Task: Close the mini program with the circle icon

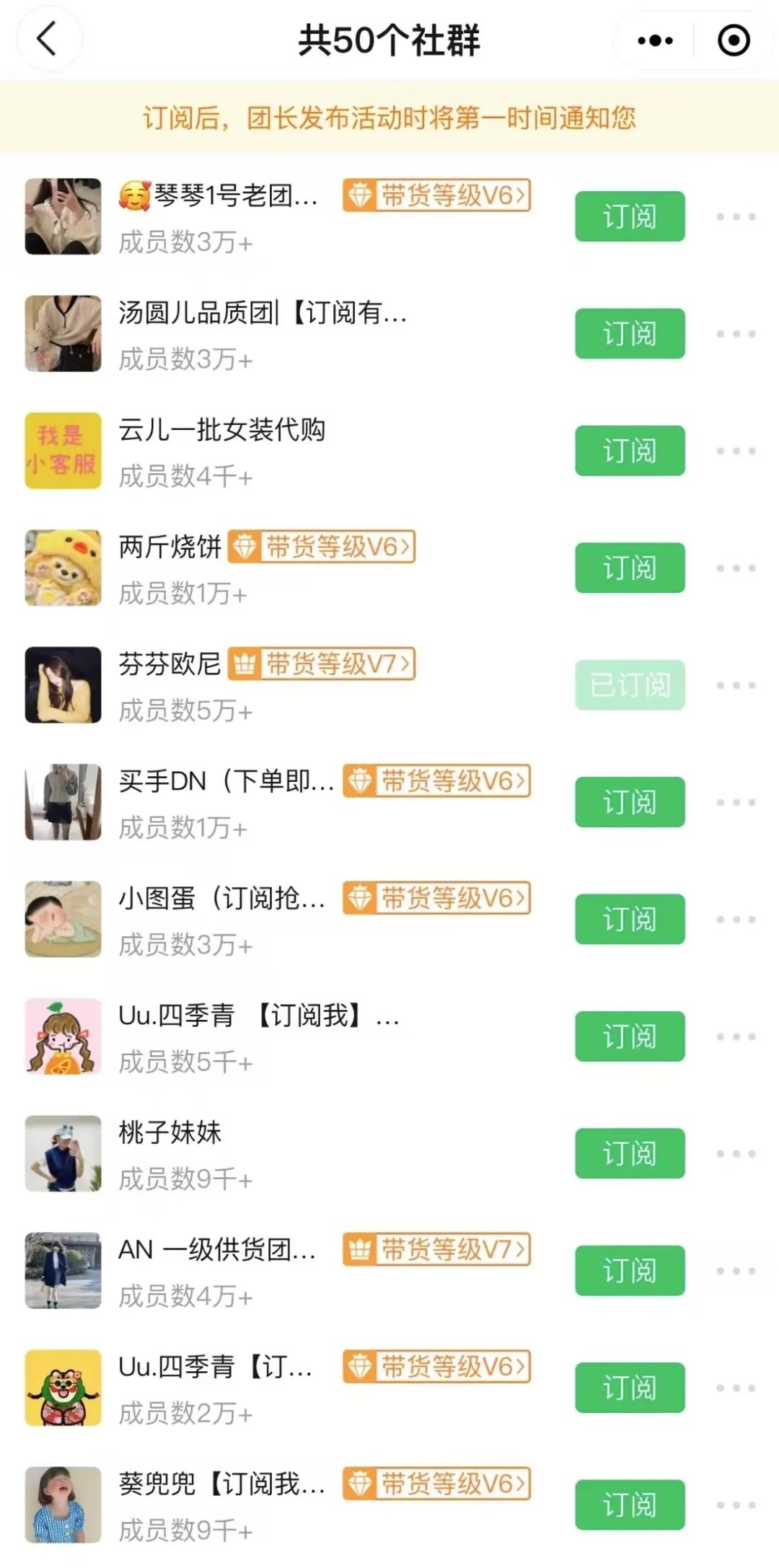Action: pyautogui.click(x=734, y=40)
